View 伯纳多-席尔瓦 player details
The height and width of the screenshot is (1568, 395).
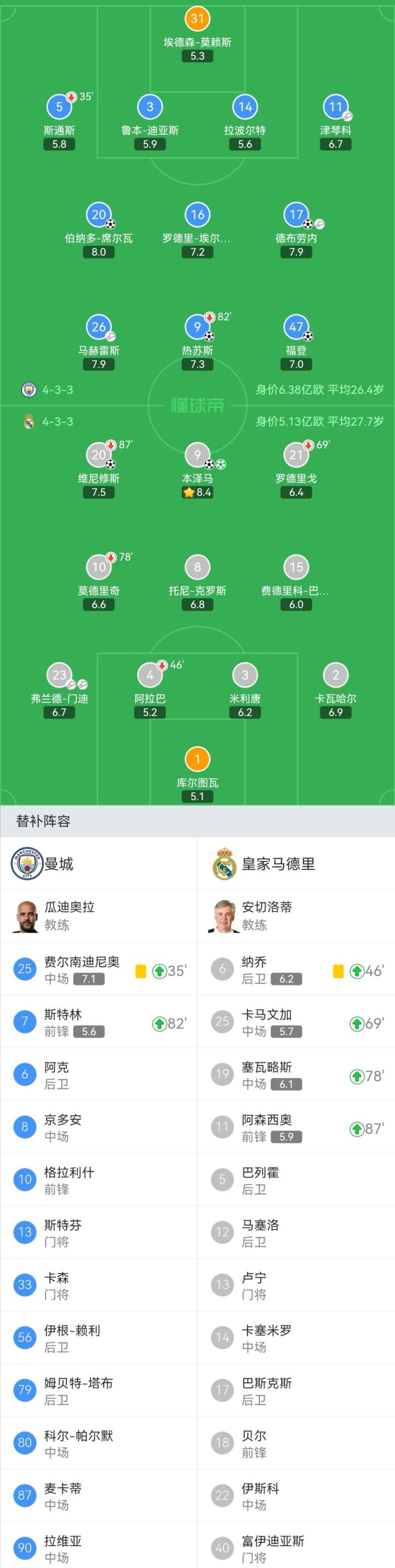click(x=99, y=215)
